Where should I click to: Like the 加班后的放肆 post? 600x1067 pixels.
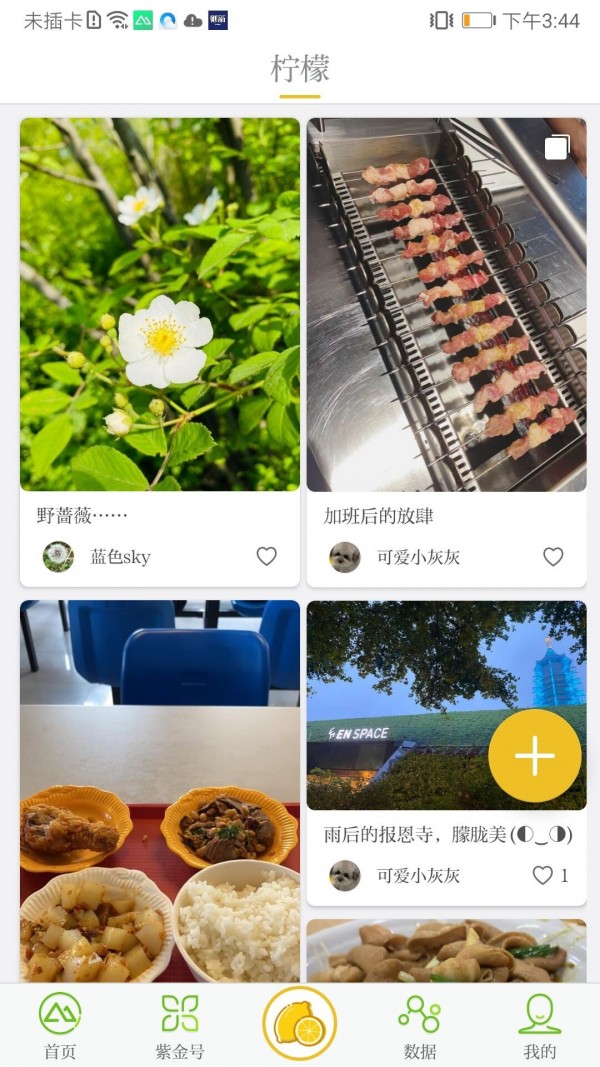click(x=553, y=557)
